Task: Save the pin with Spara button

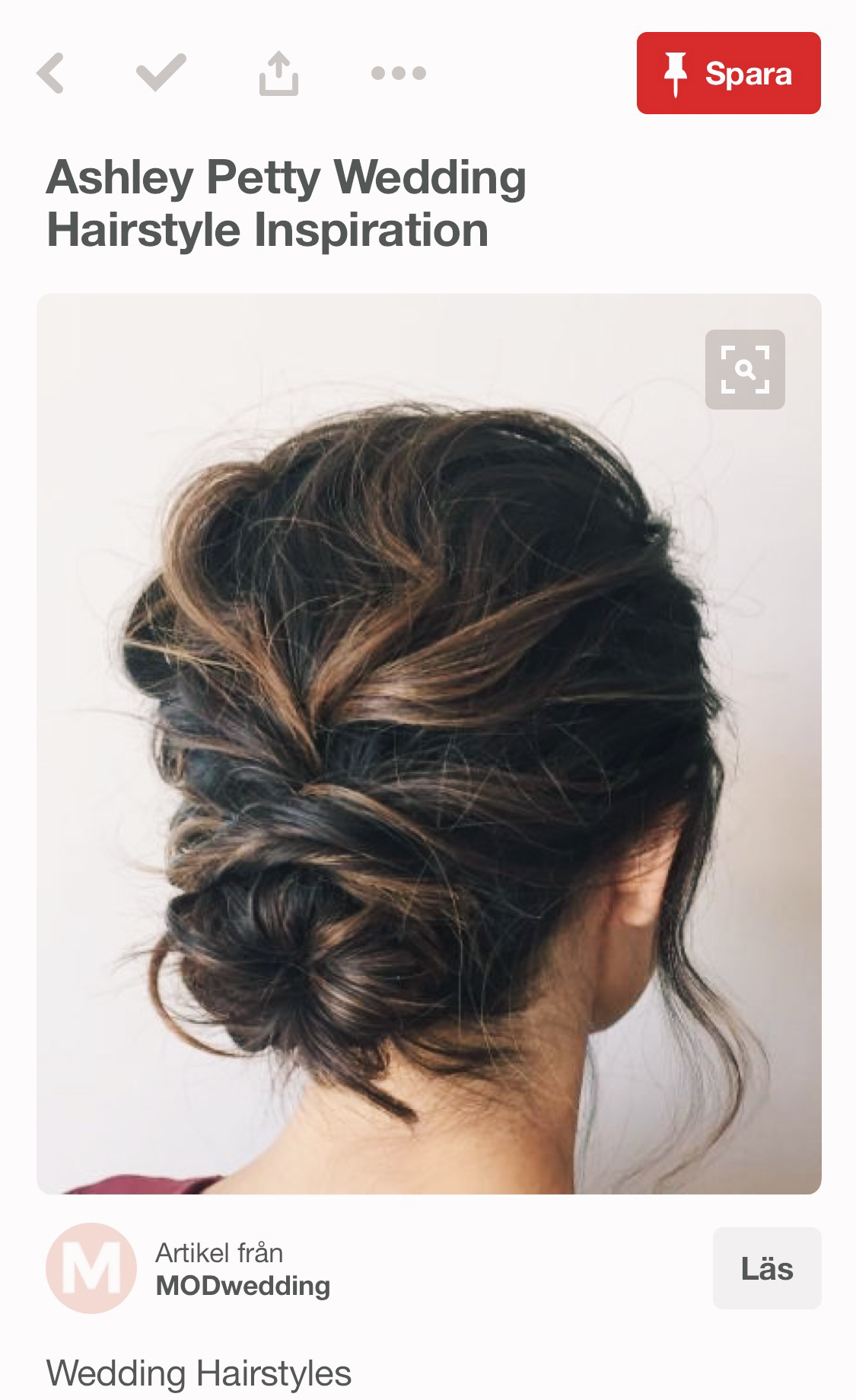Action: coord(728,73)
